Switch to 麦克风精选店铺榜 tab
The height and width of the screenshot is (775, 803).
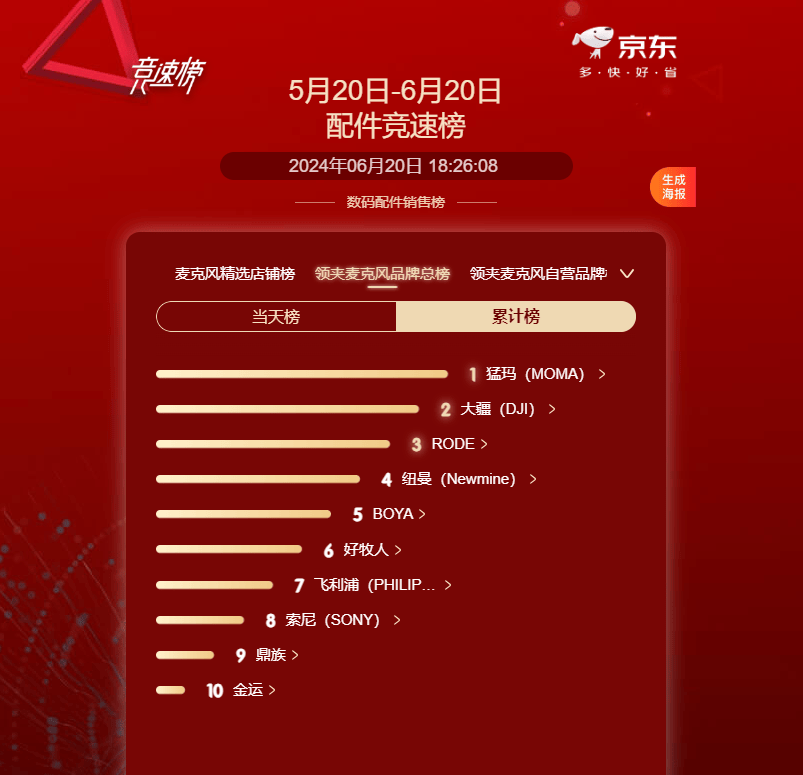(x=235, y=274)
